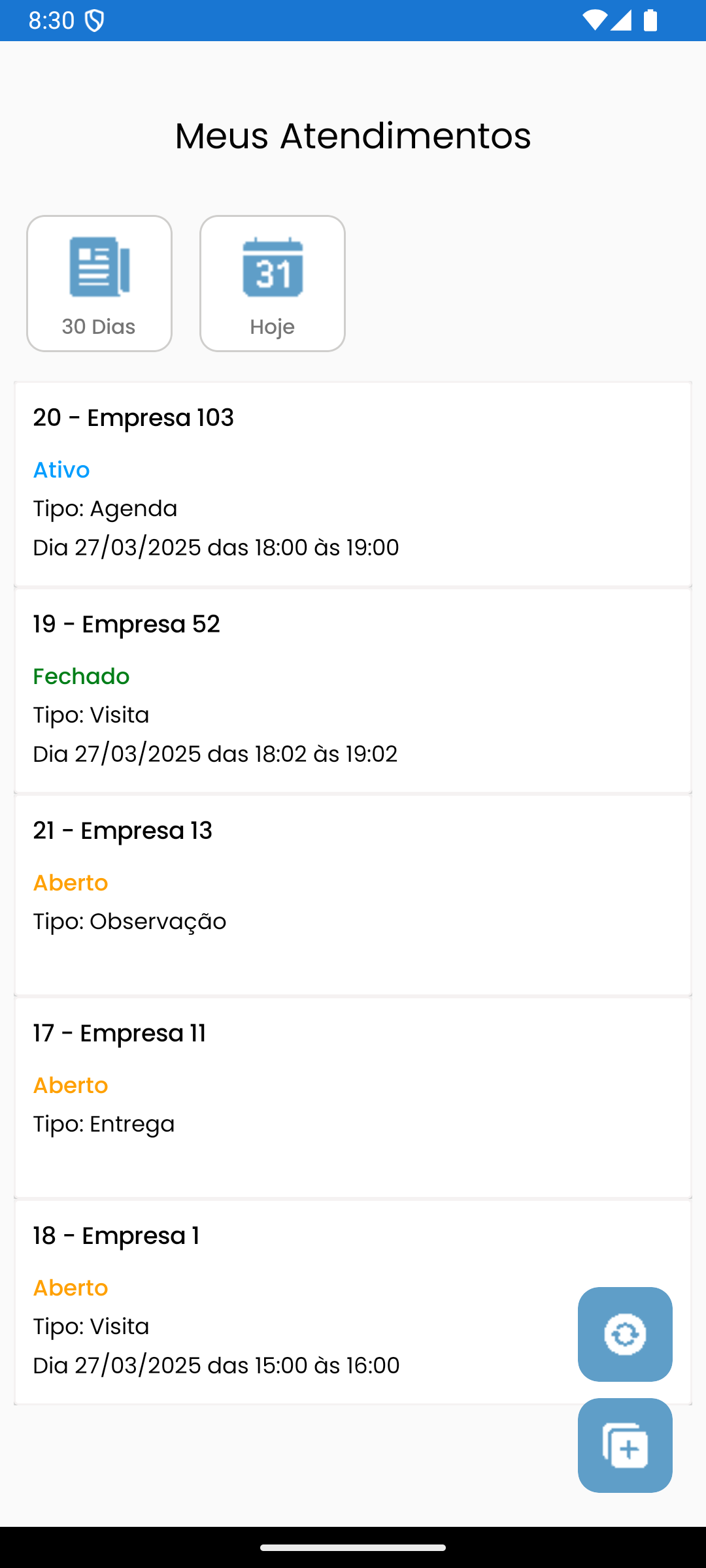
Task: Open atendimento 20 - Empresa 103
Action: [353, 484]
